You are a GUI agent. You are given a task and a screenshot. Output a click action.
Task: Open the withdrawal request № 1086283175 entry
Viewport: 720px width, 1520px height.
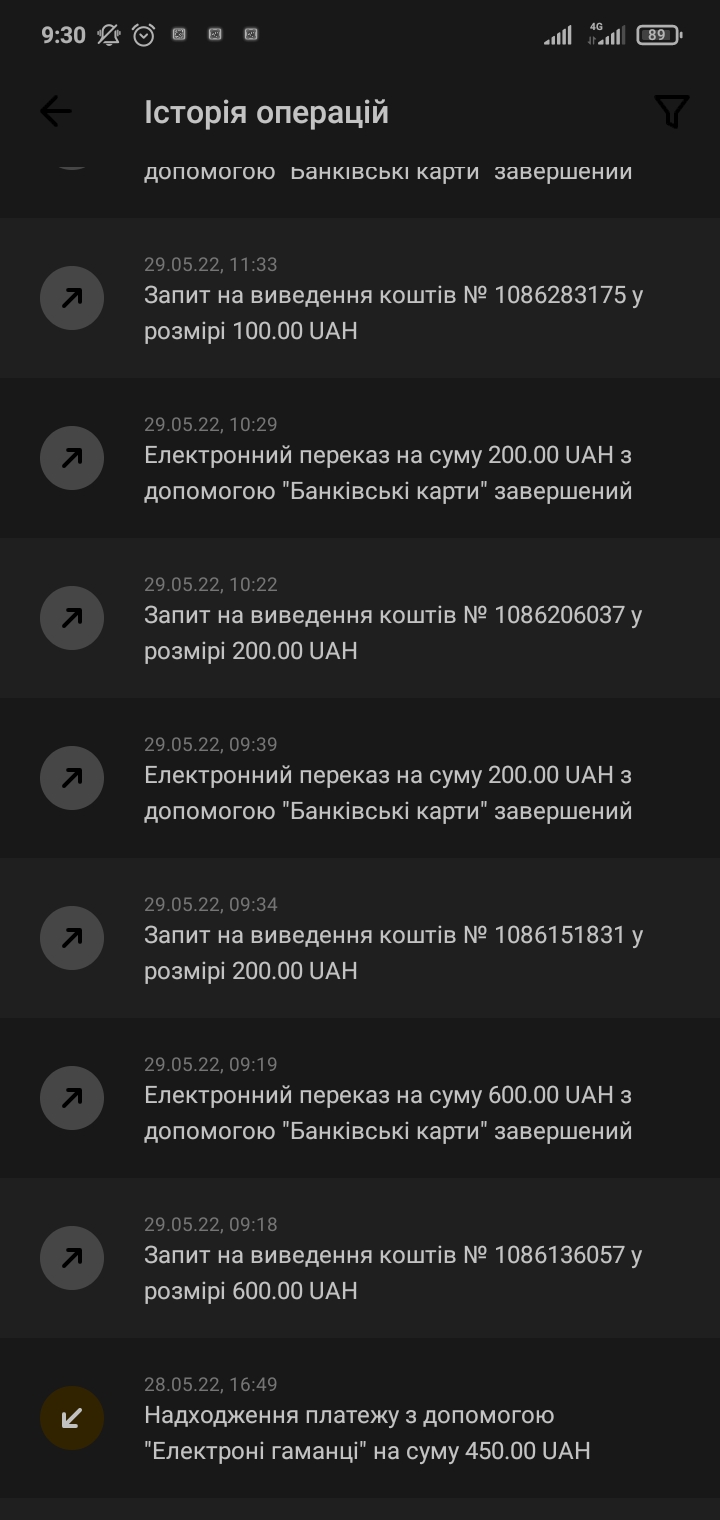(x=390, y=298)
